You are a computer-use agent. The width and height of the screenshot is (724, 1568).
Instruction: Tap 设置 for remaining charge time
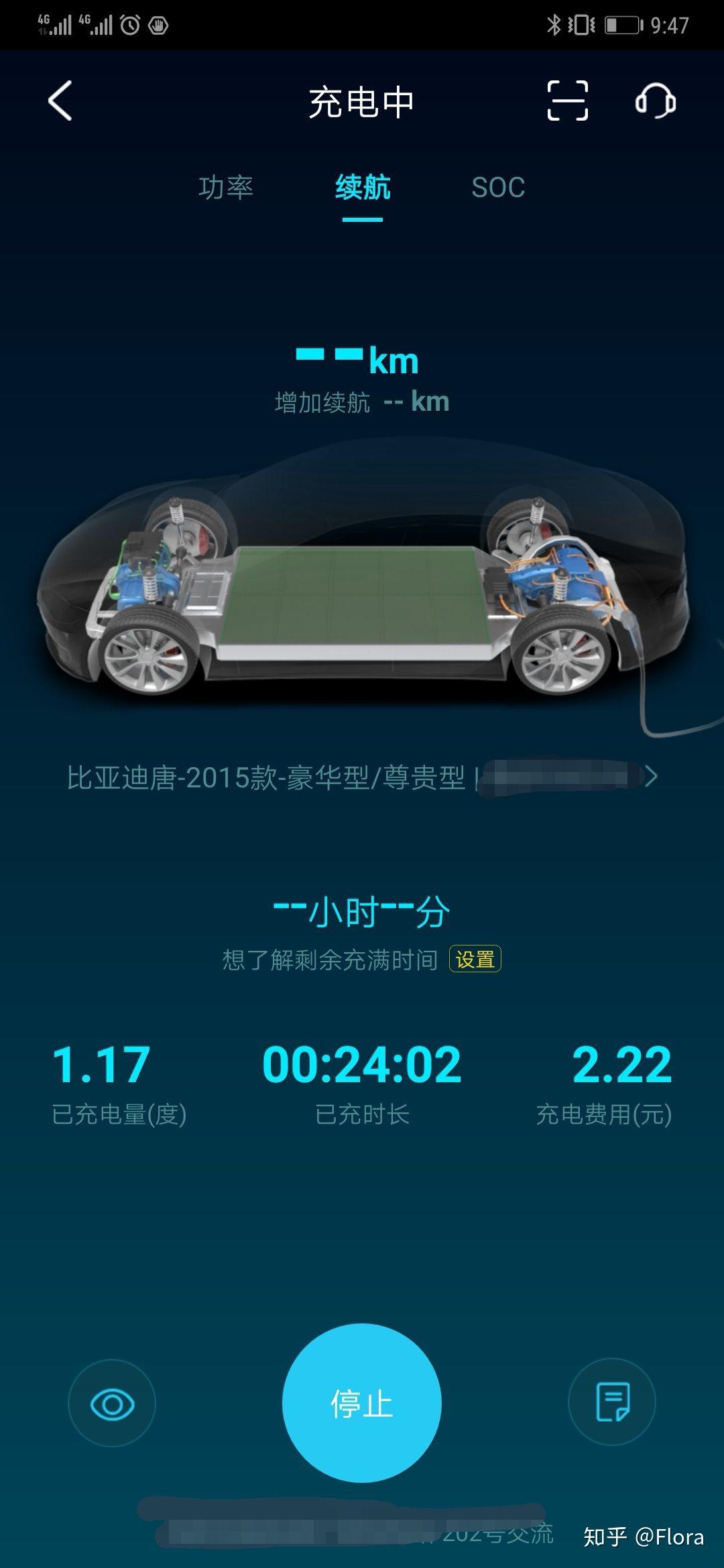475,960
